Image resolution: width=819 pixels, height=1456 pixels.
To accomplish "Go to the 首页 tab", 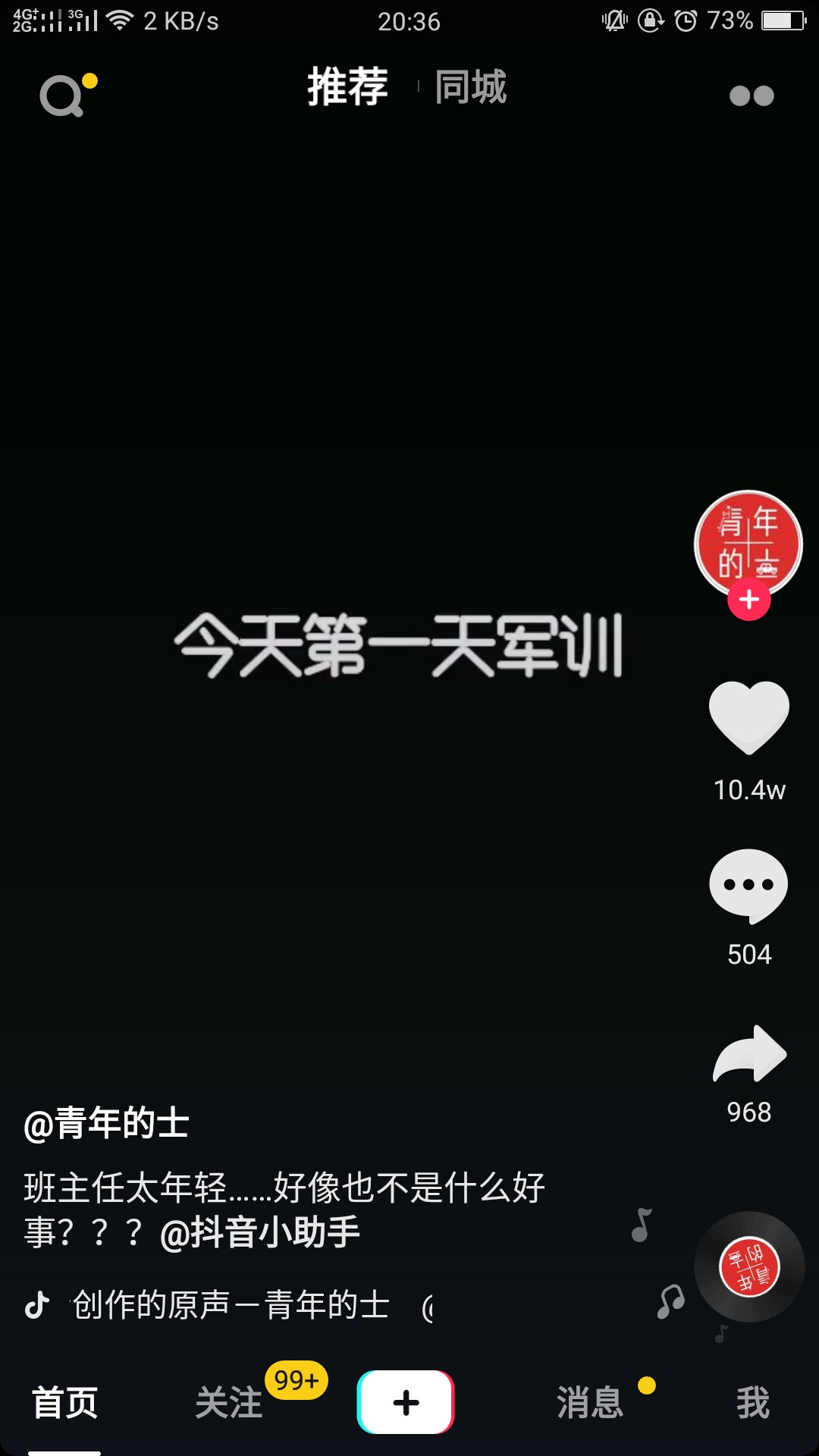I will [64, 1402].
